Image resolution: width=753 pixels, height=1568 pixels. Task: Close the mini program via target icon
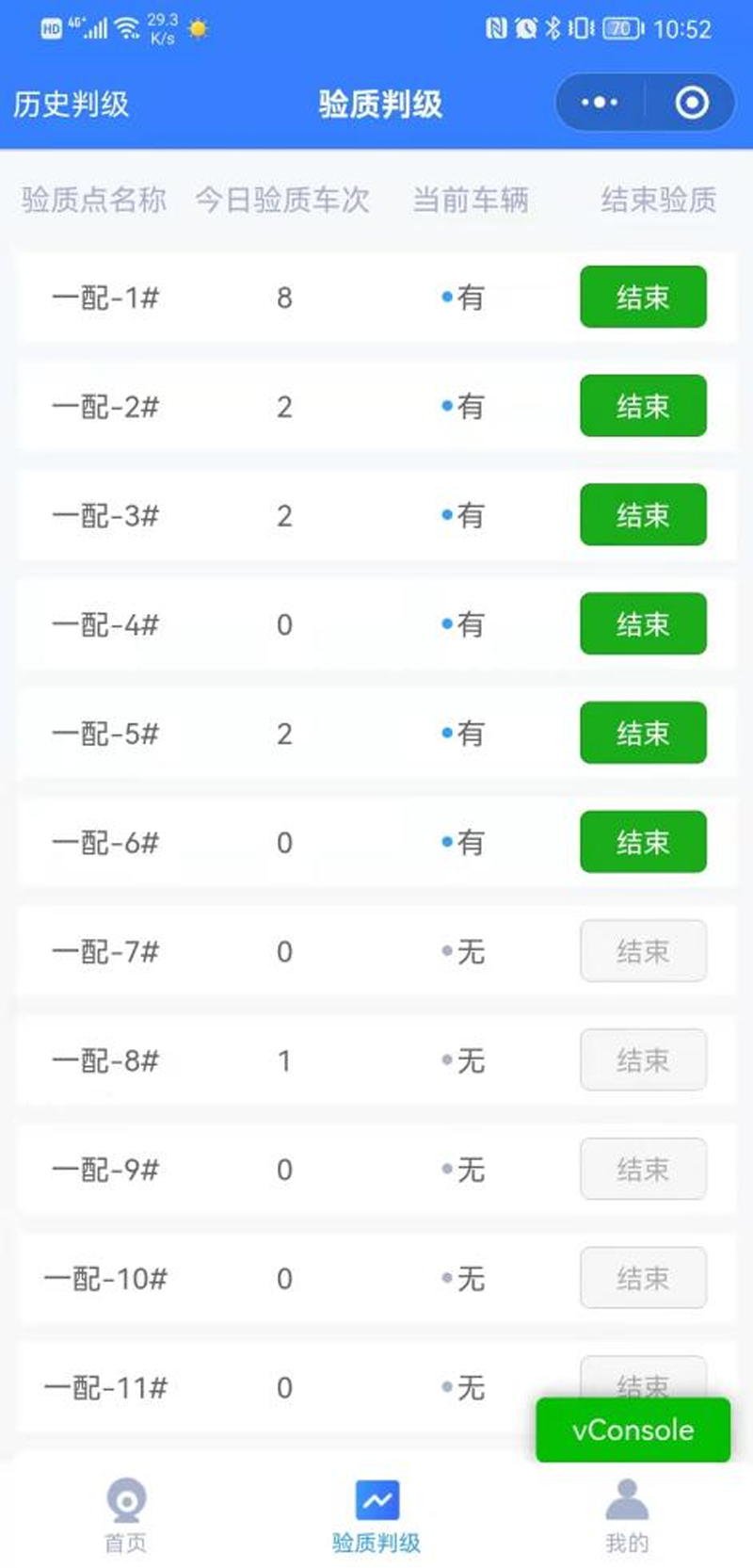click(692, 103)
